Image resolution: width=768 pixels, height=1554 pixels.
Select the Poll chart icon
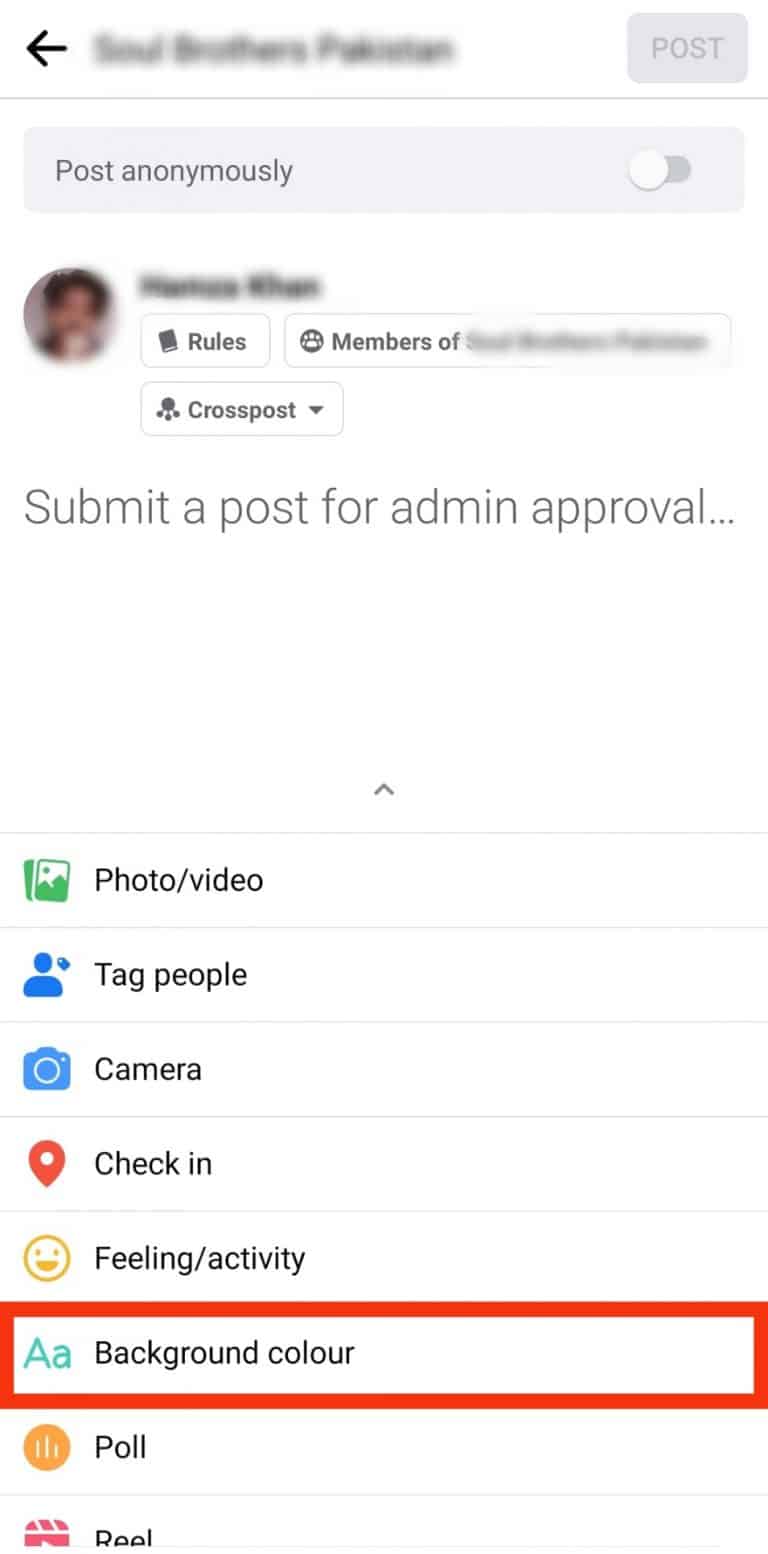[x=45, y=1446]
